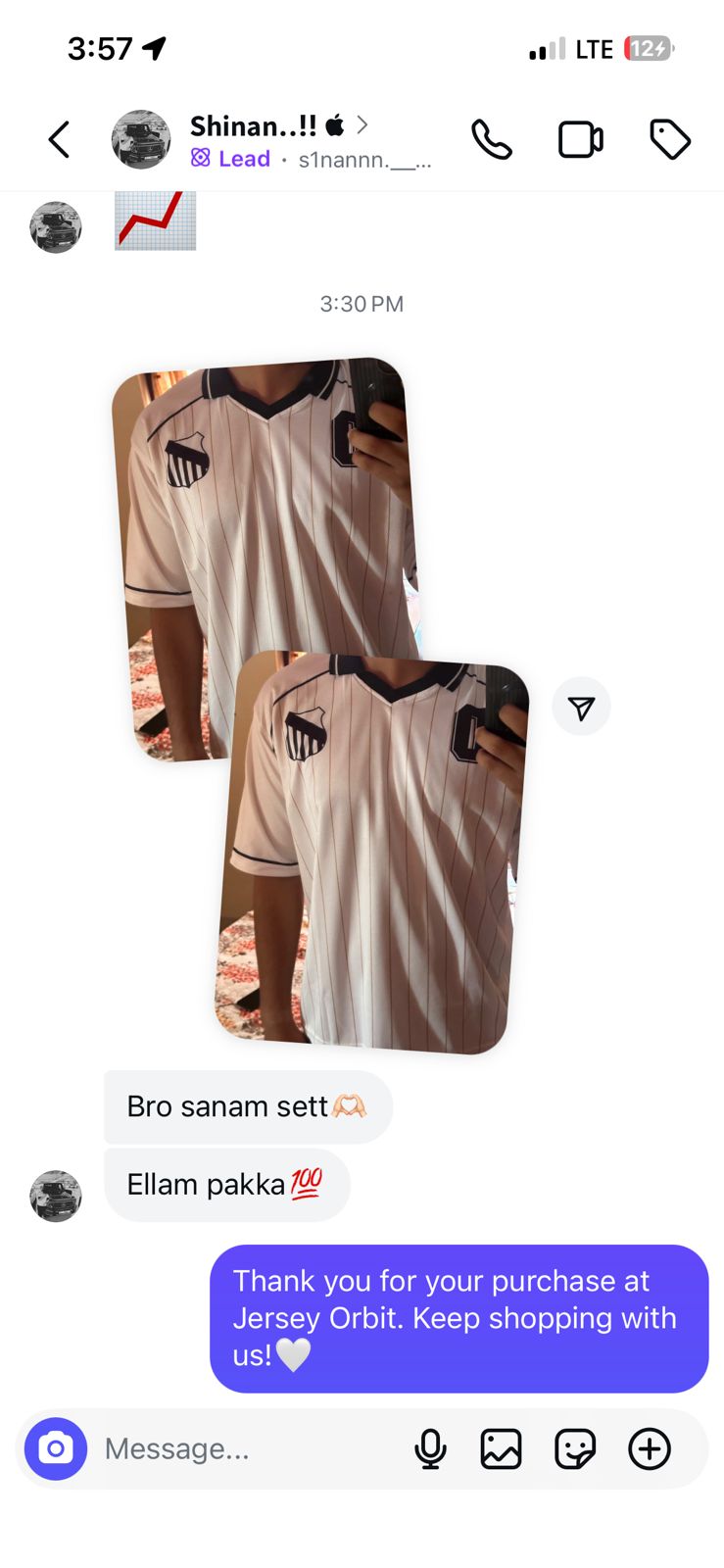Open more options with the plus icon
This screenshot has height=1568, width=724.
pyautogui.click(x=650, y=1448)
